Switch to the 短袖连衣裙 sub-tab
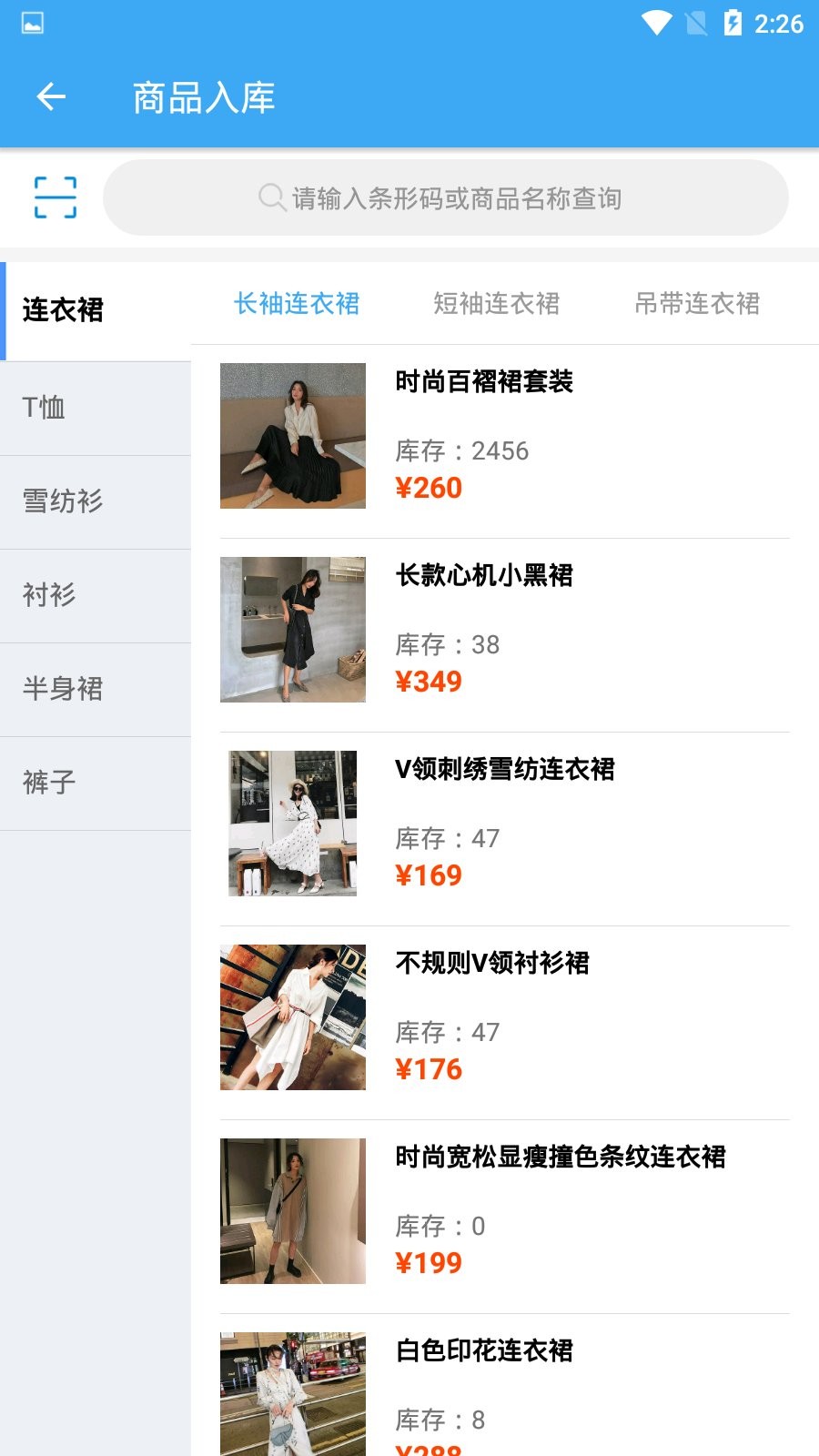Screen dimensions: 819x1456 [x=497, y=304]
